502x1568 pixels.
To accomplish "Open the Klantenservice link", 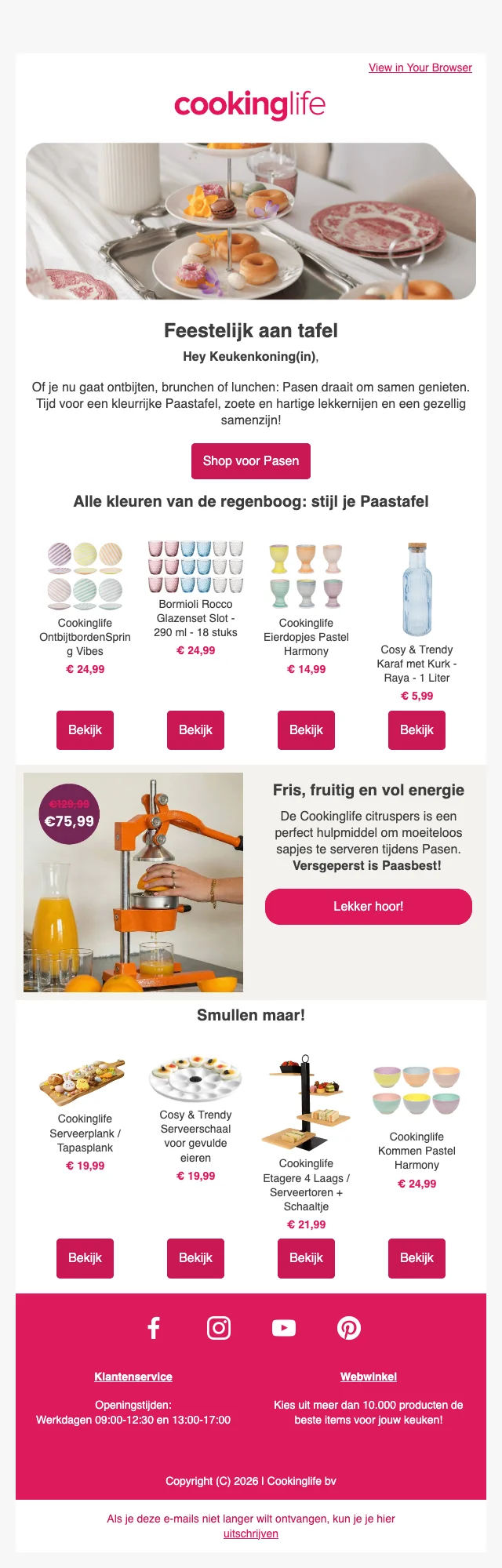I will 133,1377.
